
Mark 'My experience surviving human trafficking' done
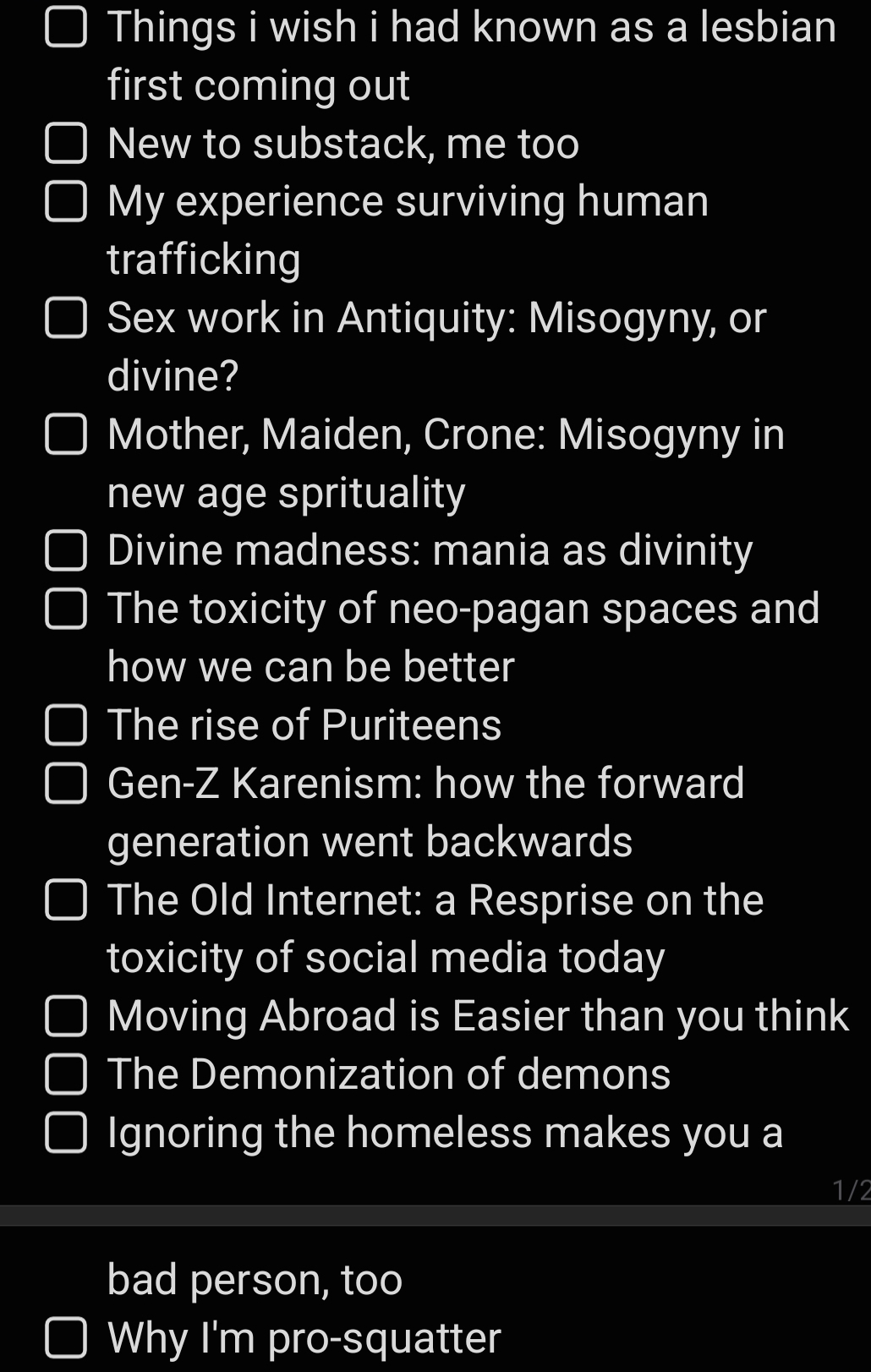pos(66,201)
